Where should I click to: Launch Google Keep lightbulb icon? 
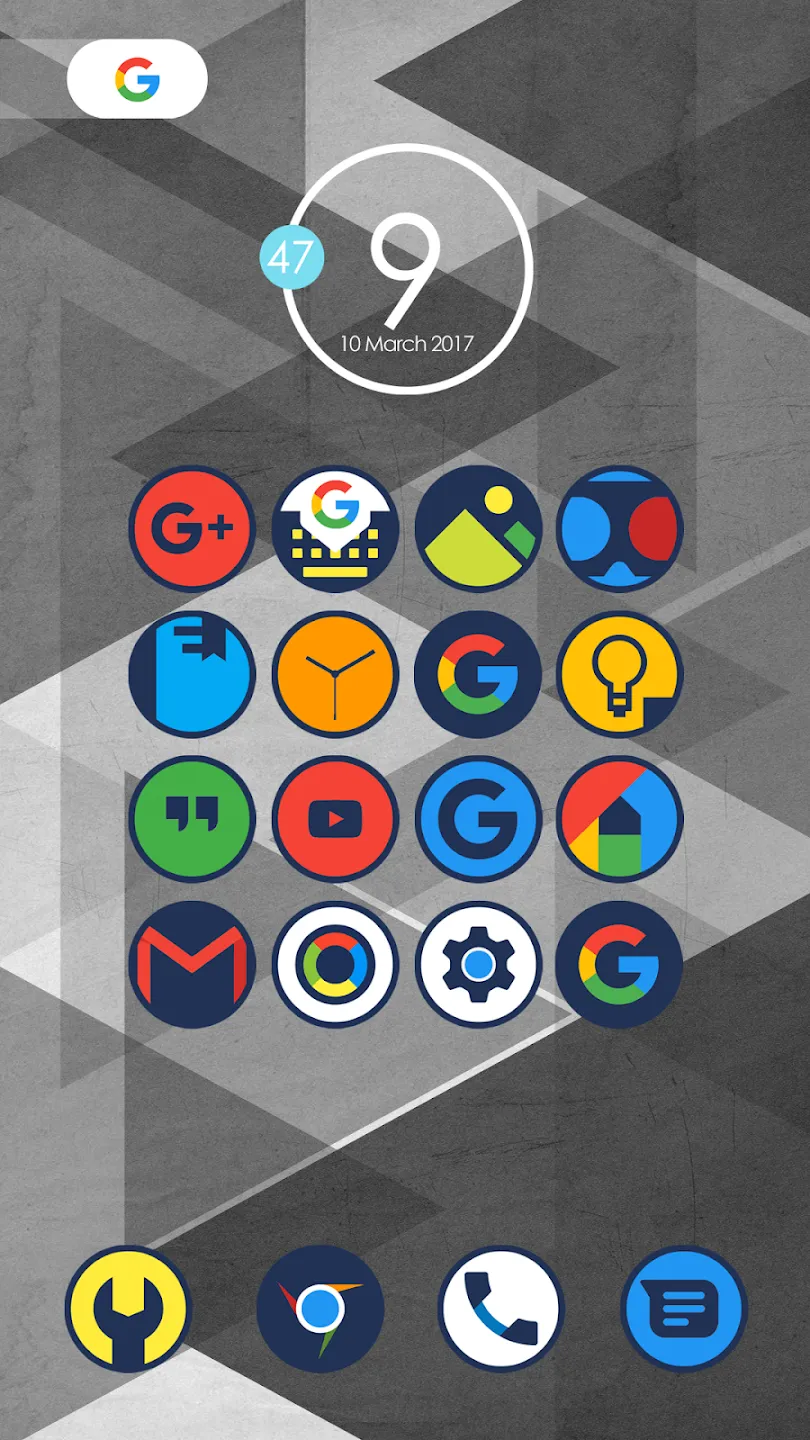point(620,674)
